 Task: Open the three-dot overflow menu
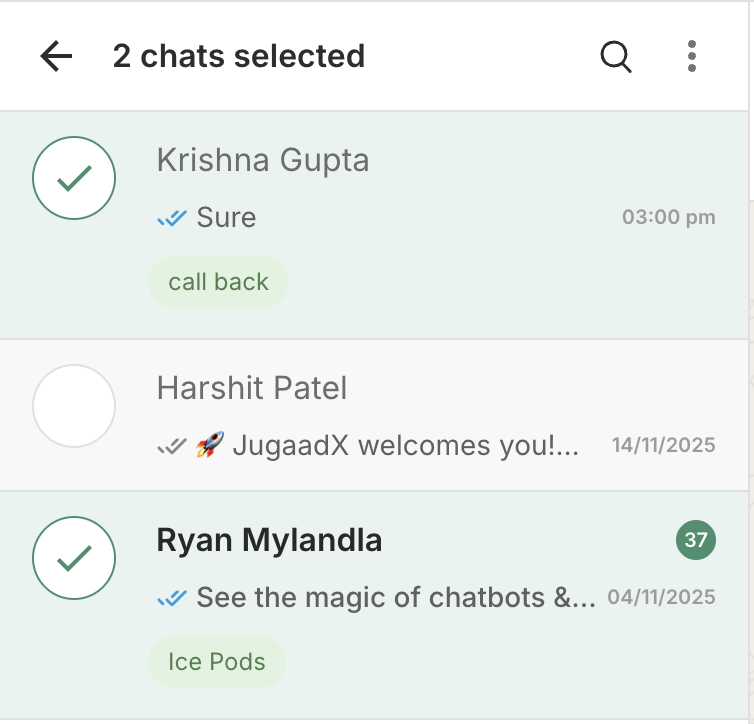pyautogui.click(x=692, y=57)
